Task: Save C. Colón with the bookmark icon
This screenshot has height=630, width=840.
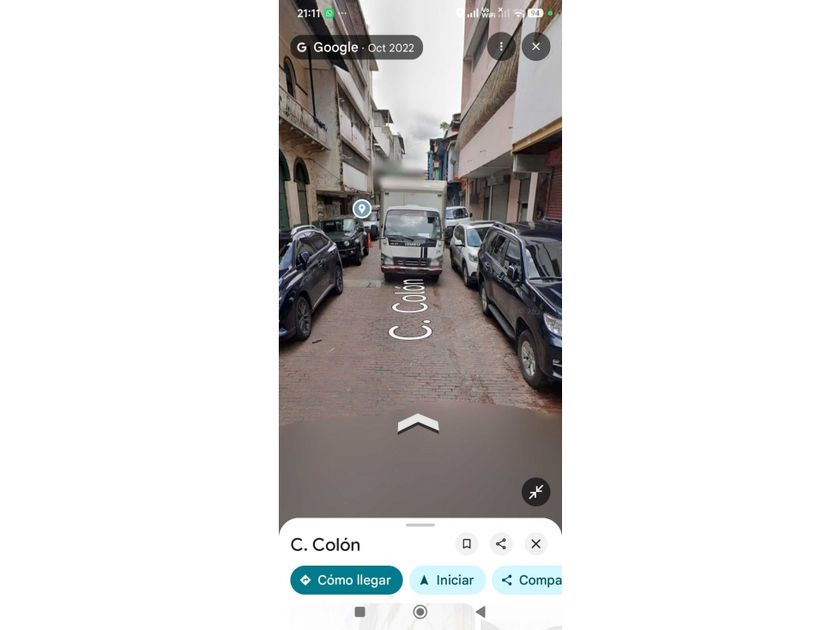Action: [x=467, y=544]
